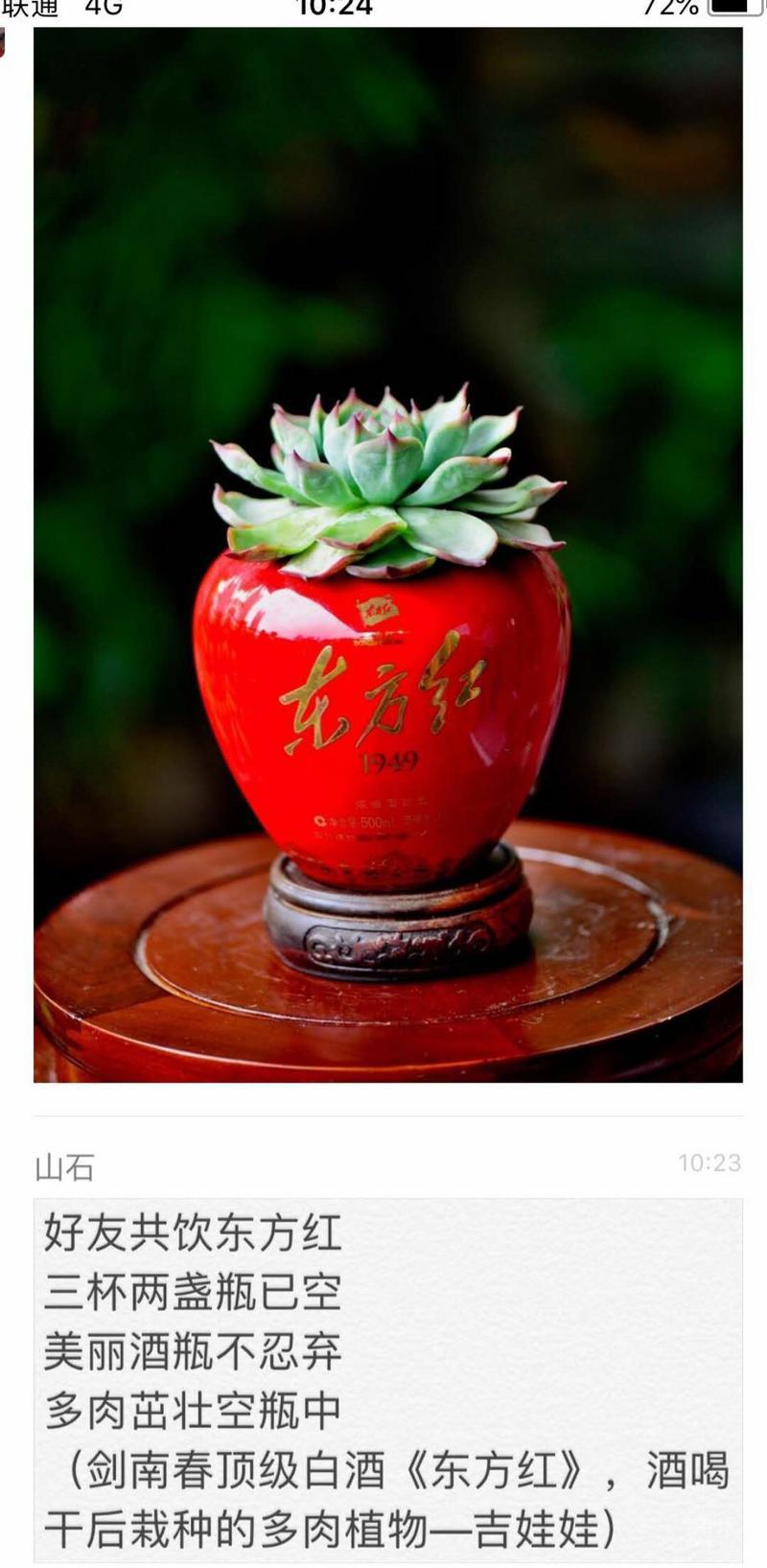Open the red bottle succulent photo
The width and height of the screenshot is (767, 1568).
[x=387, y=556]
